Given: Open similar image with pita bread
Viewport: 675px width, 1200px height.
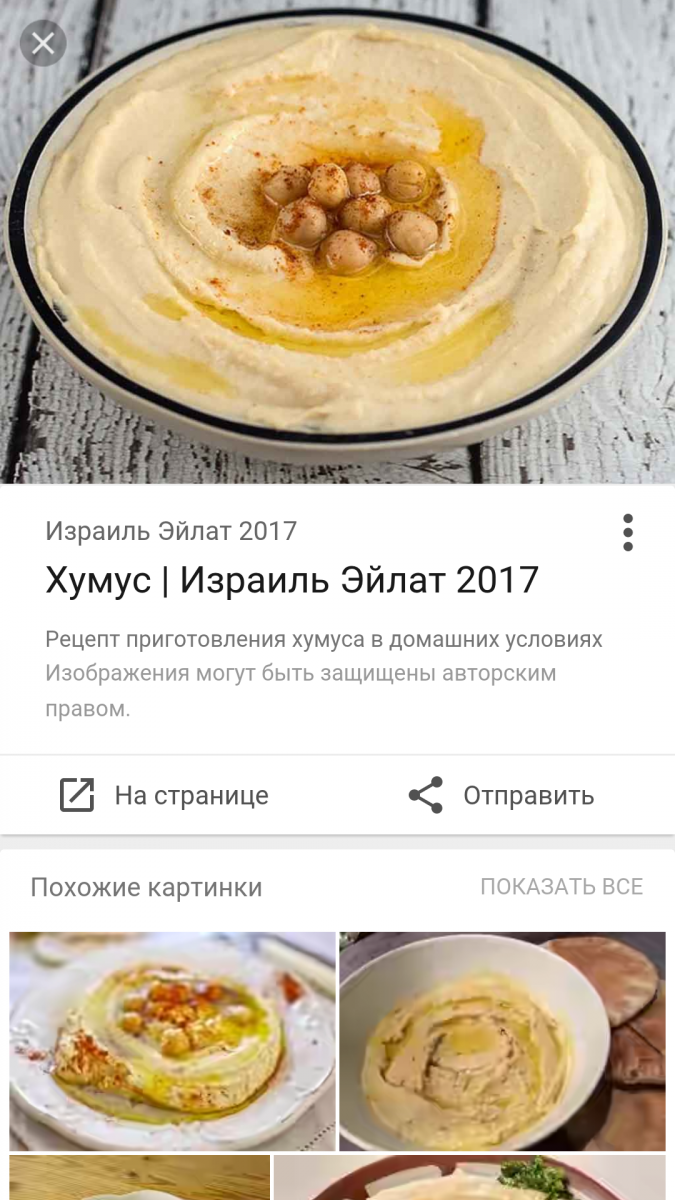Looking at the screenshot, I should tap(502, 1040).
